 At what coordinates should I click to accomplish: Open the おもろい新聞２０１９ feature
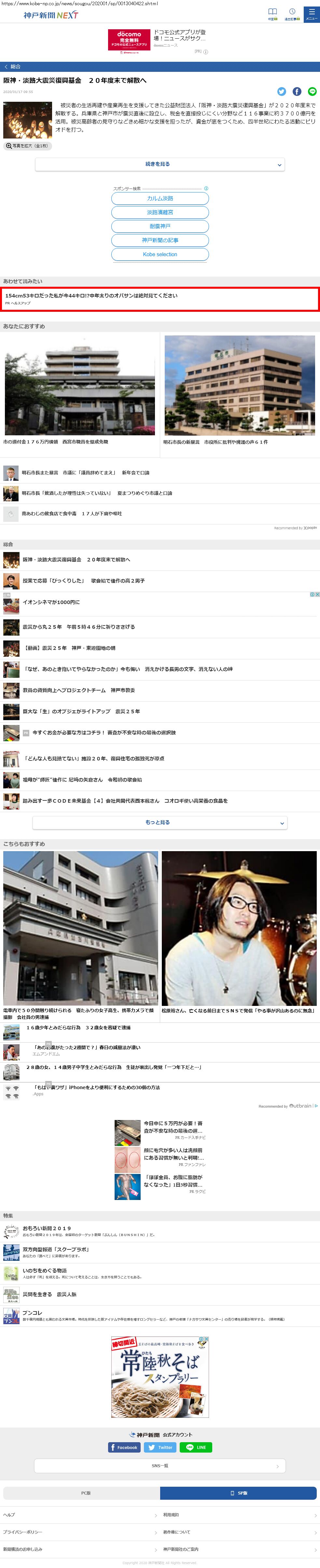coord(48,1229)
